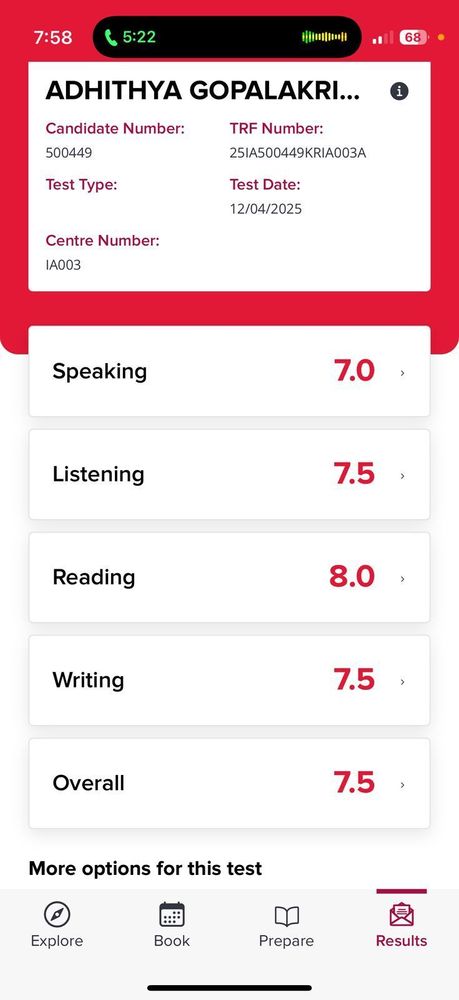Tap the info icon beside candidate name
This screenshot has height=1000, width=459.
click(x=399, y=91)
